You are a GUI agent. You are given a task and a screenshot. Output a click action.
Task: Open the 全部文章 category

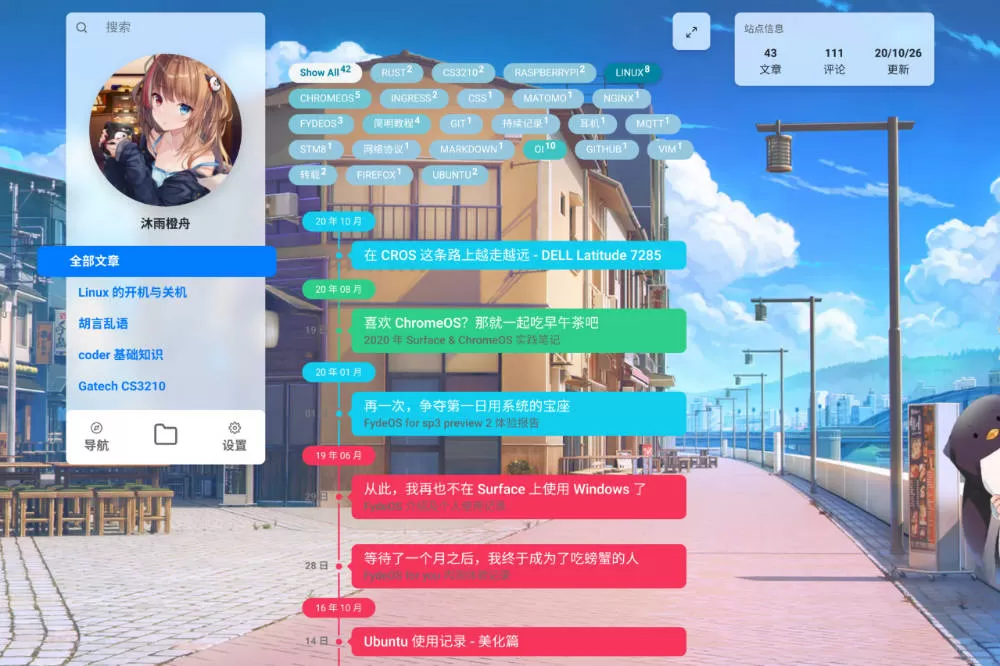tap(157, 261)
